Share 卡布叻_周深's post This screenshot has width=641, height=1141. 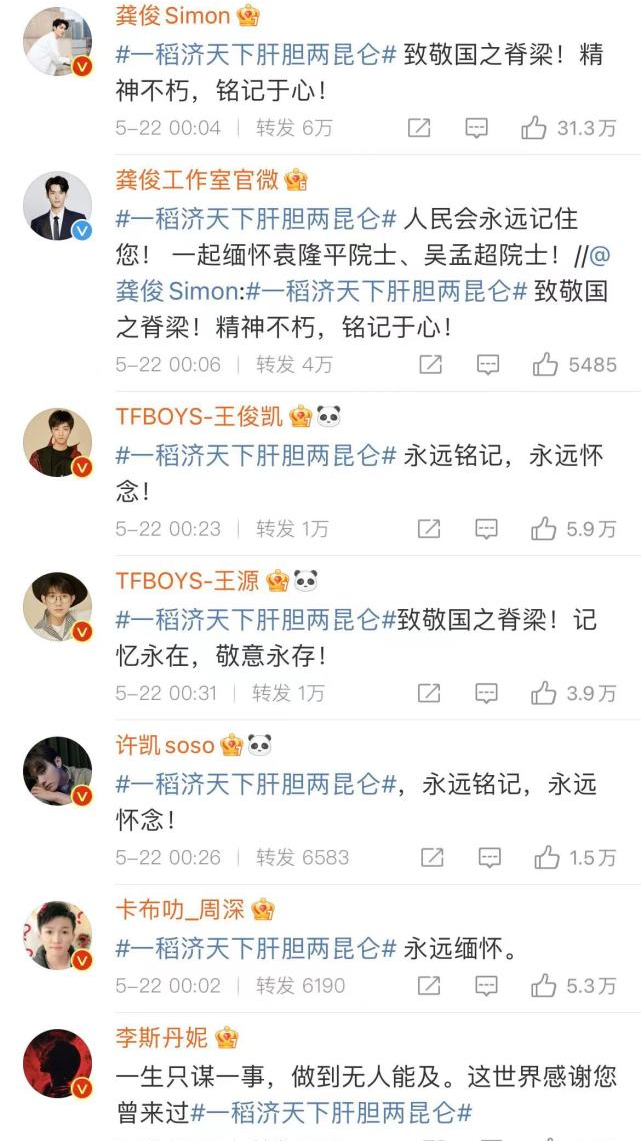pyautogui.click(x=428, y=986)
